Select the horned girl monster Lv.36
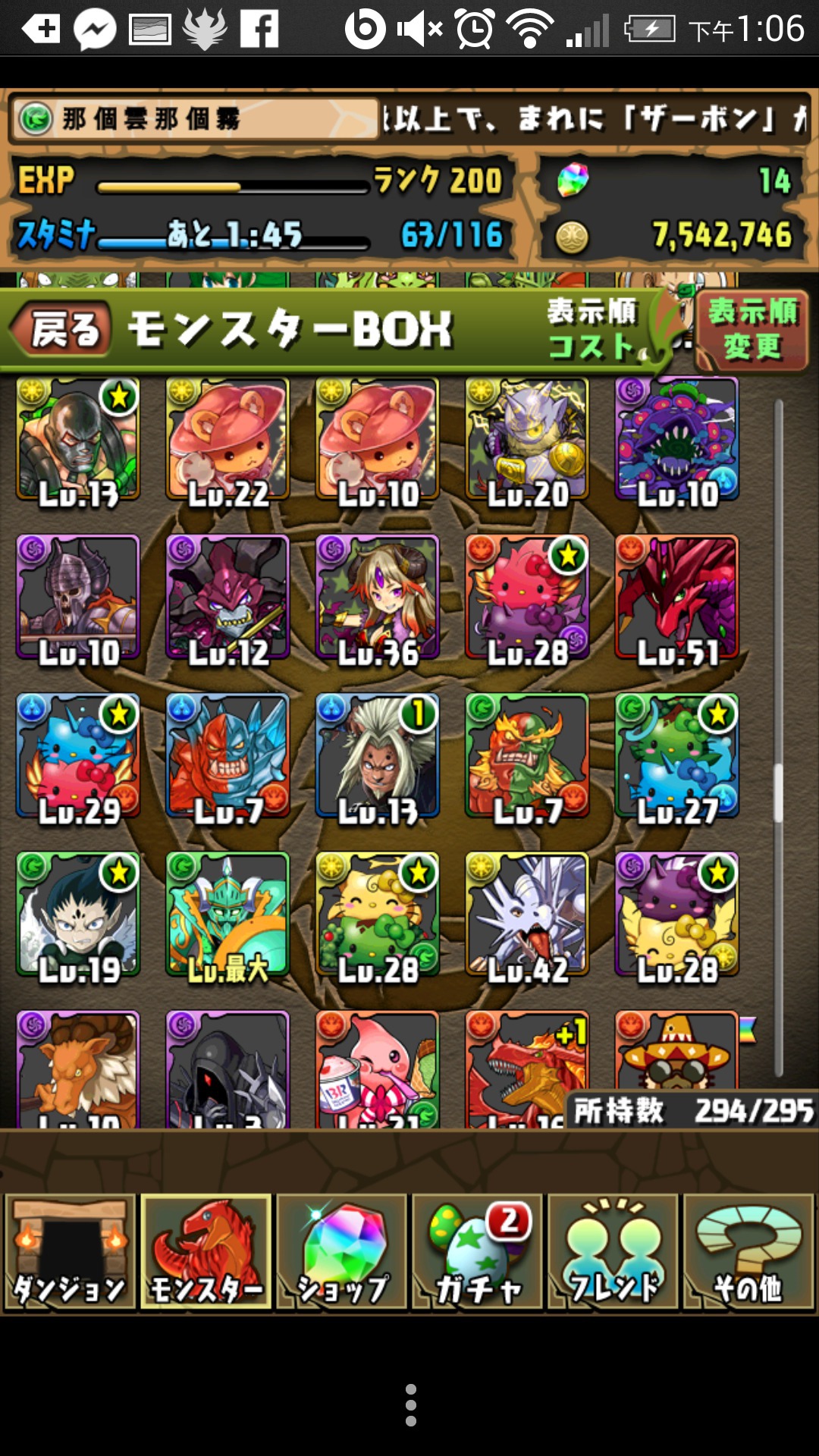Screen dimensions: 819x1456 point(377,598)
